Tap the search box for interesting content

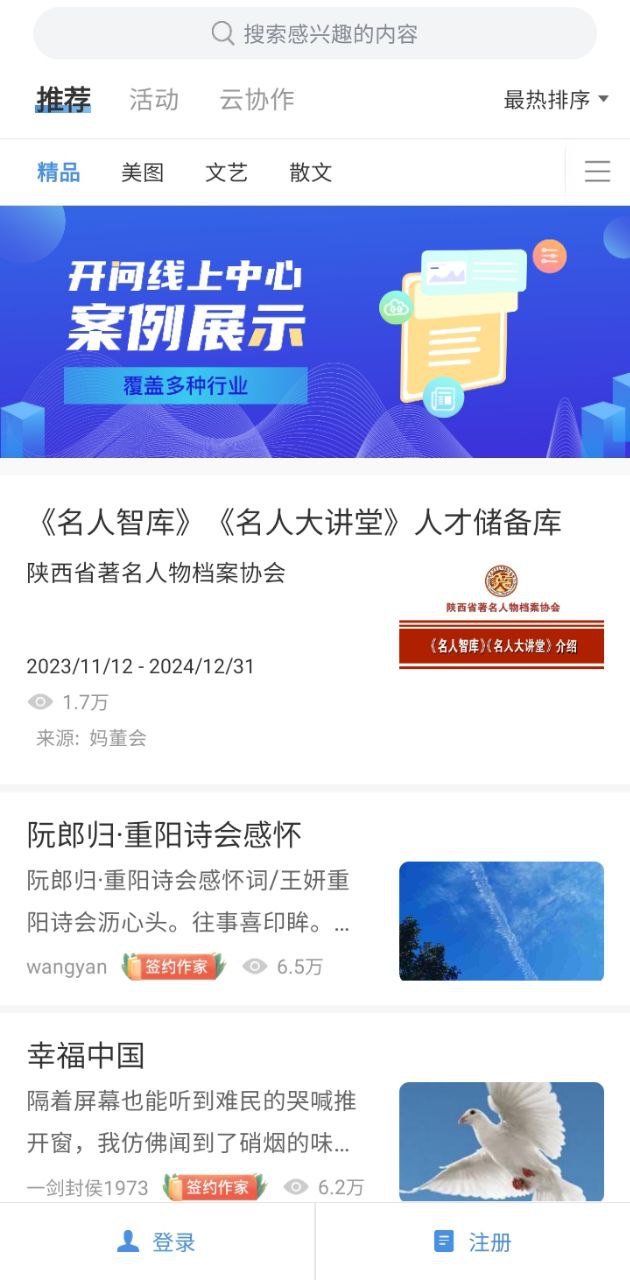315,34
